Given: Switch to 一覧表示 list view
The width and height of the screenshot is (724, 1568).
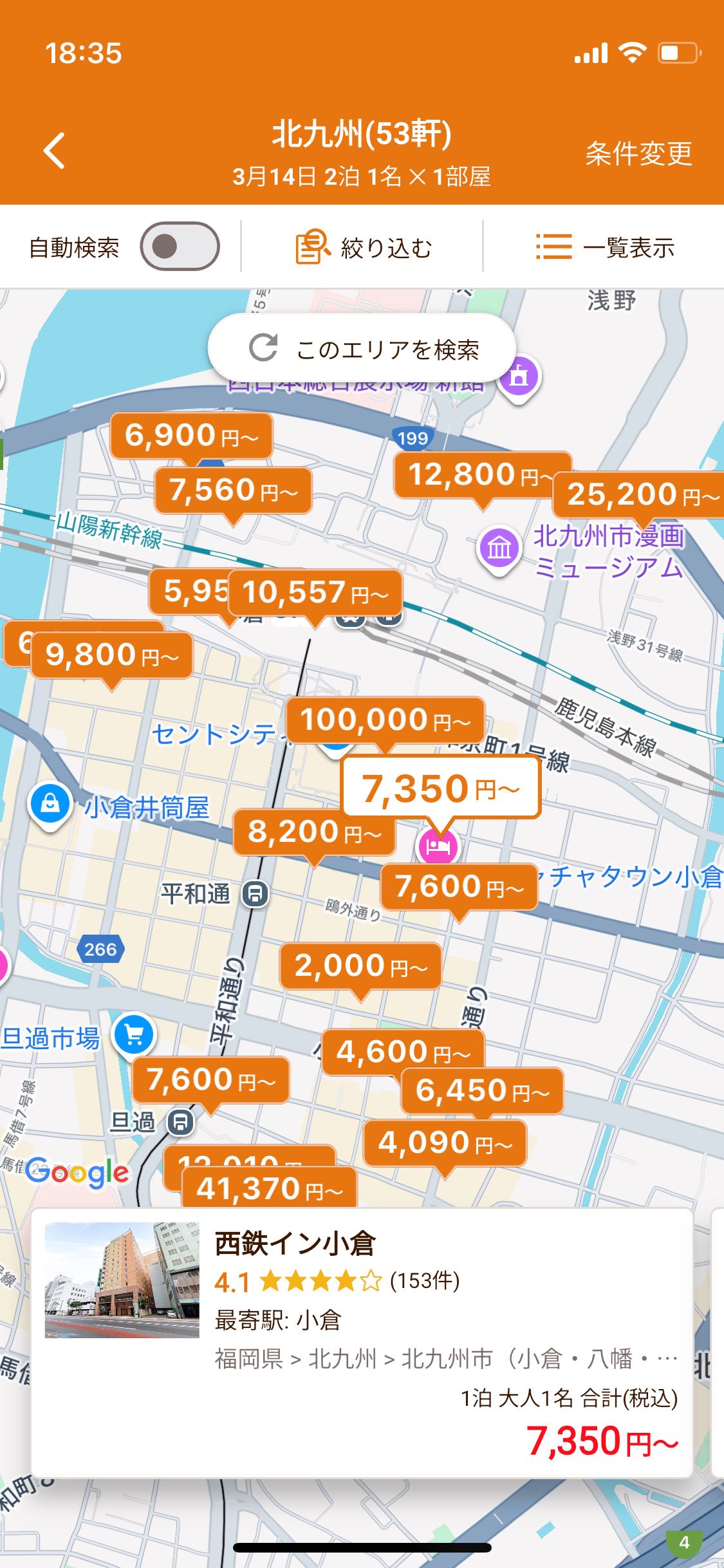Looking at the screenshot, I should point(605,247).
